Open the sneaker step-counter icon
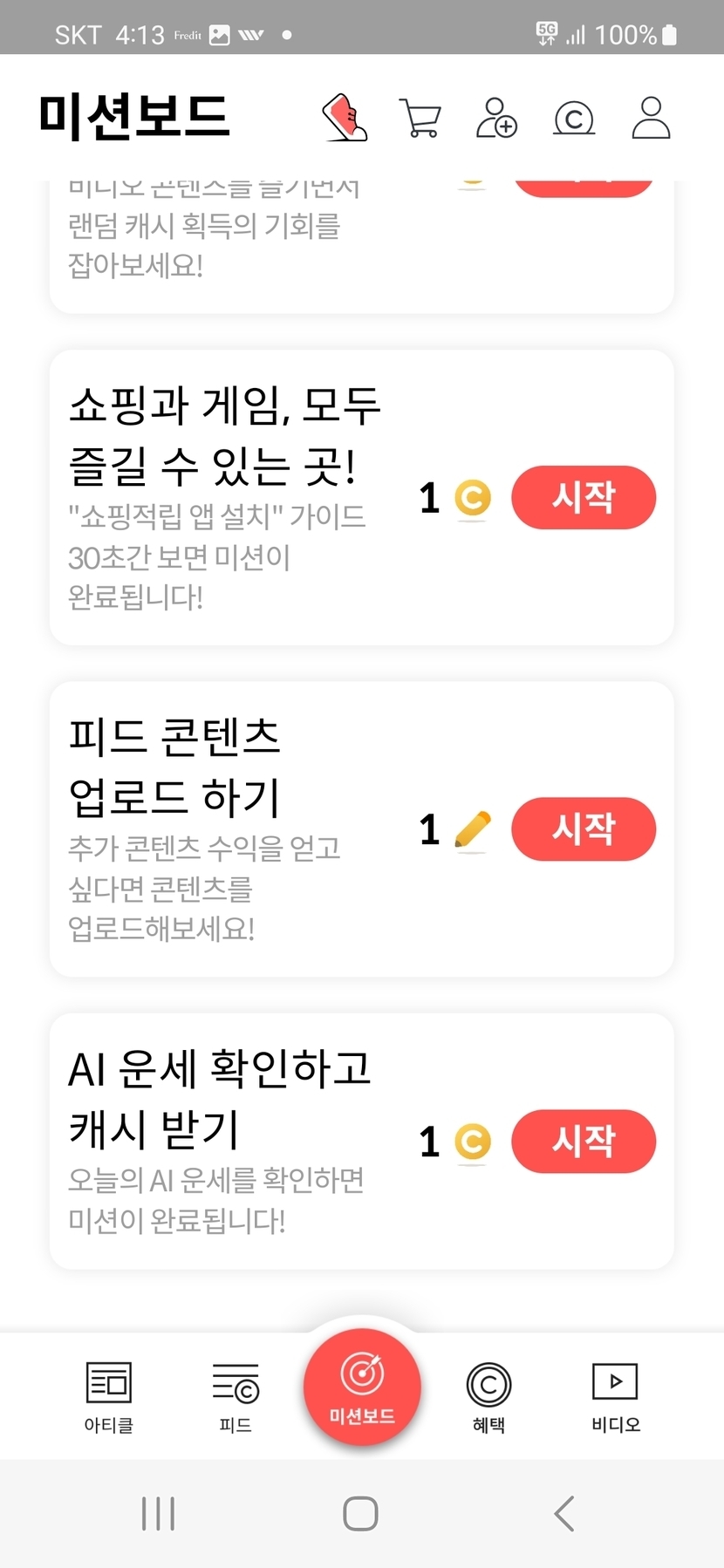Image resolution: width=724 pixels, height=1568 pixels. click(345, 118)
